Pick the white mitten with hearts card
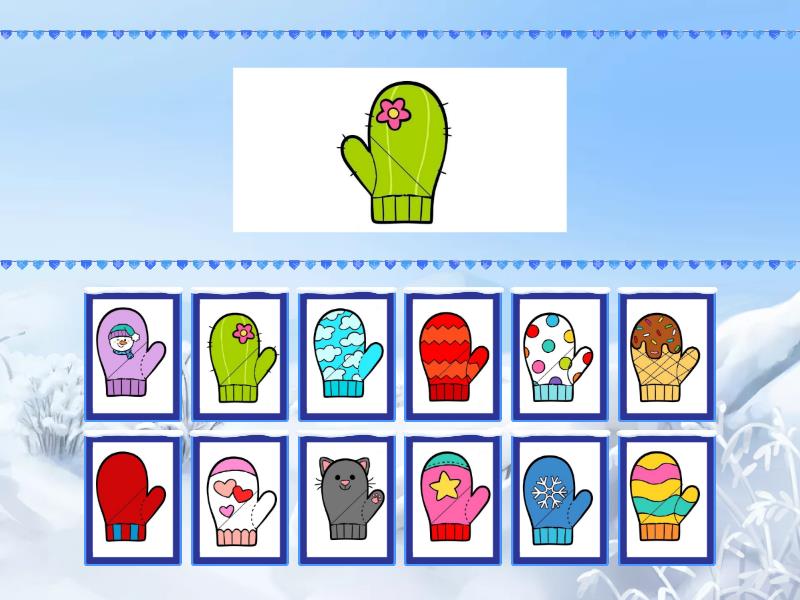 coord(240,498)
